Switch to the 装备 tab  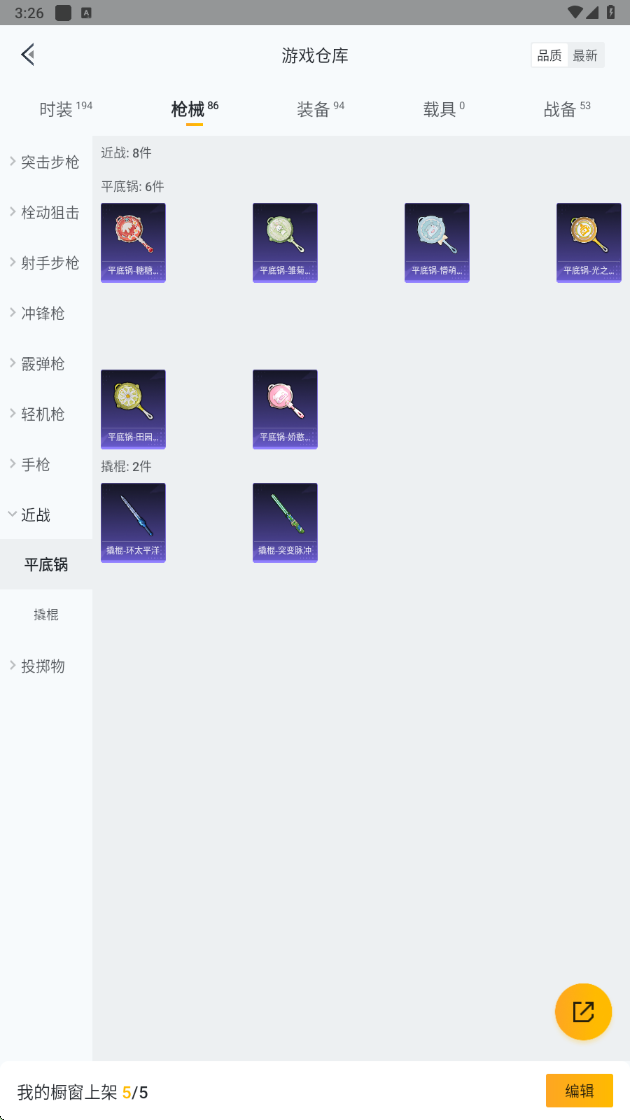pos(321,109)
